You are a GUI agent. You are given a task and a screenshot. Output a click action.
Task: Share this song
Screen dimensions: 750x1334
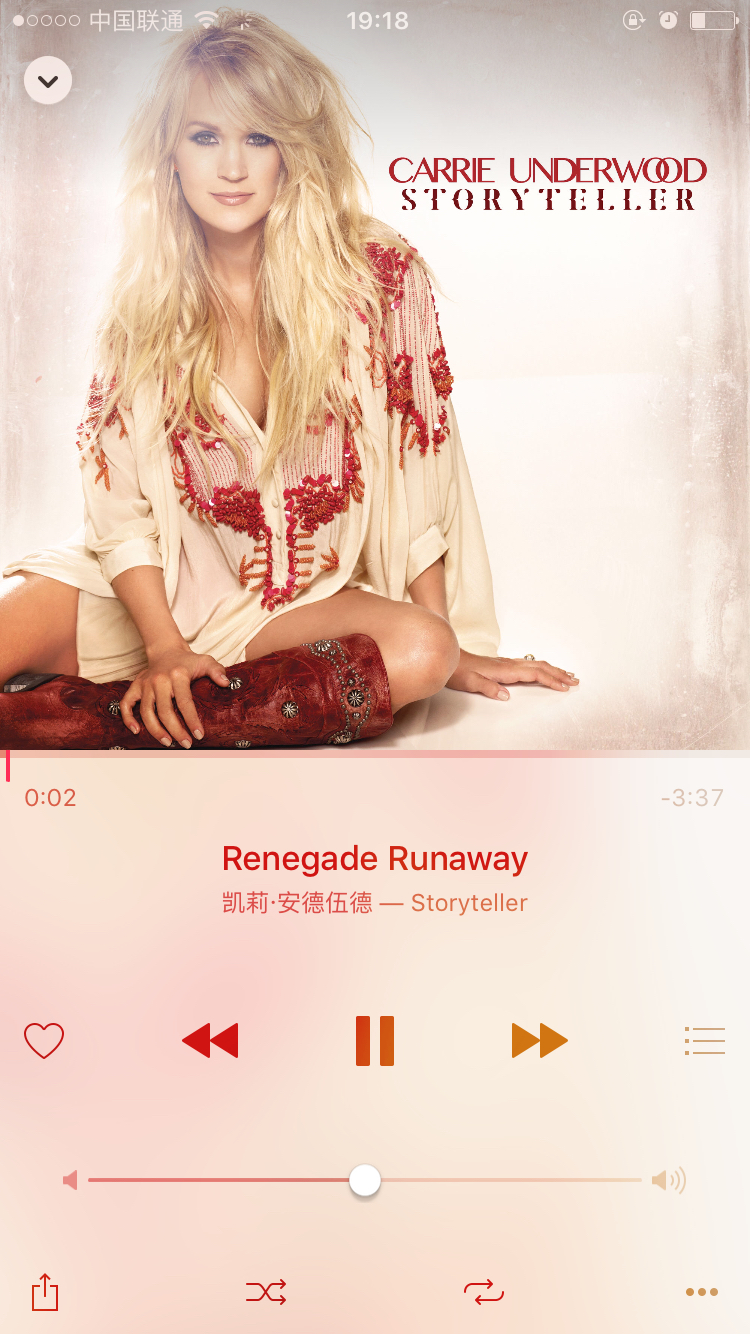click(45, 1292)
